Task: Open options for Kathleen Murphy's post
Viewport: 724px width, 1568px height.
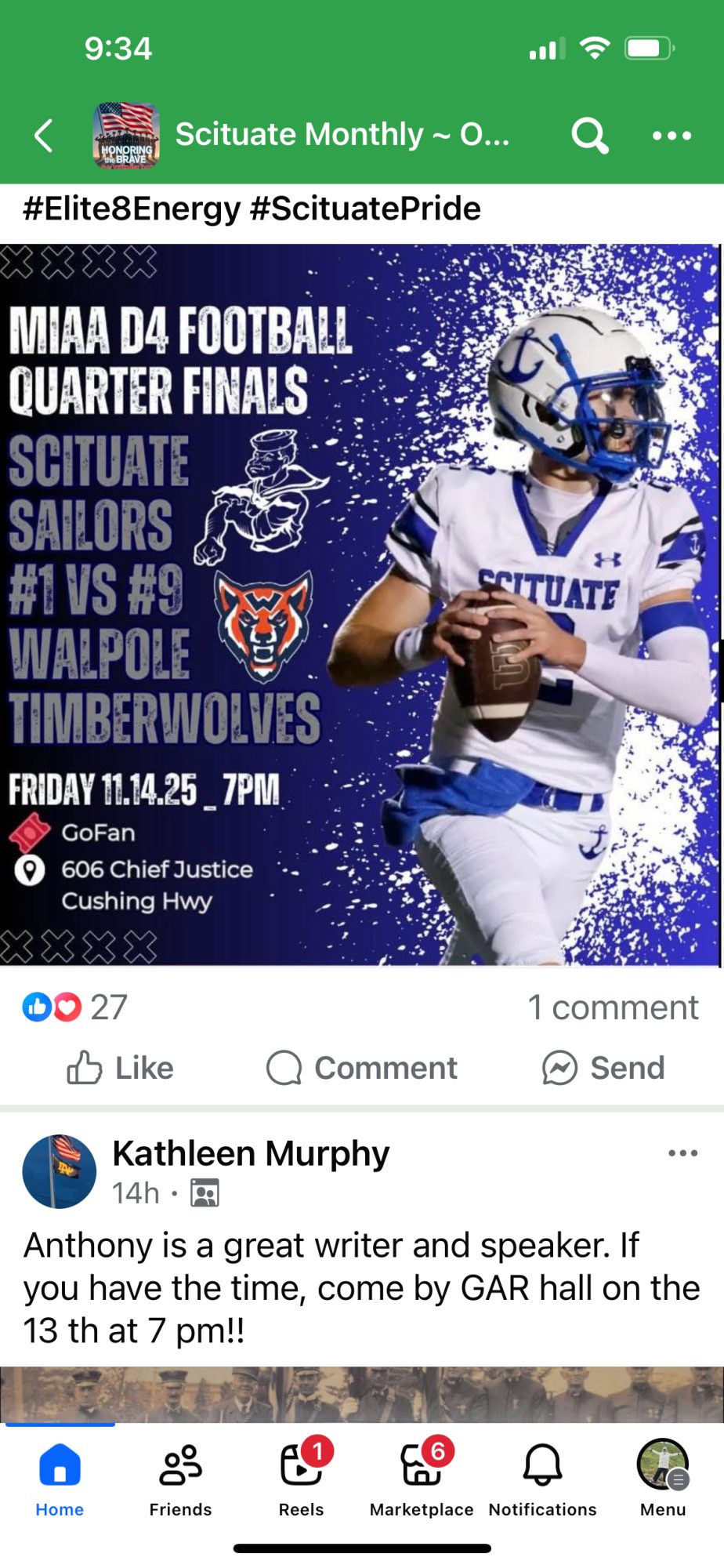Action: click(682, 1153)
